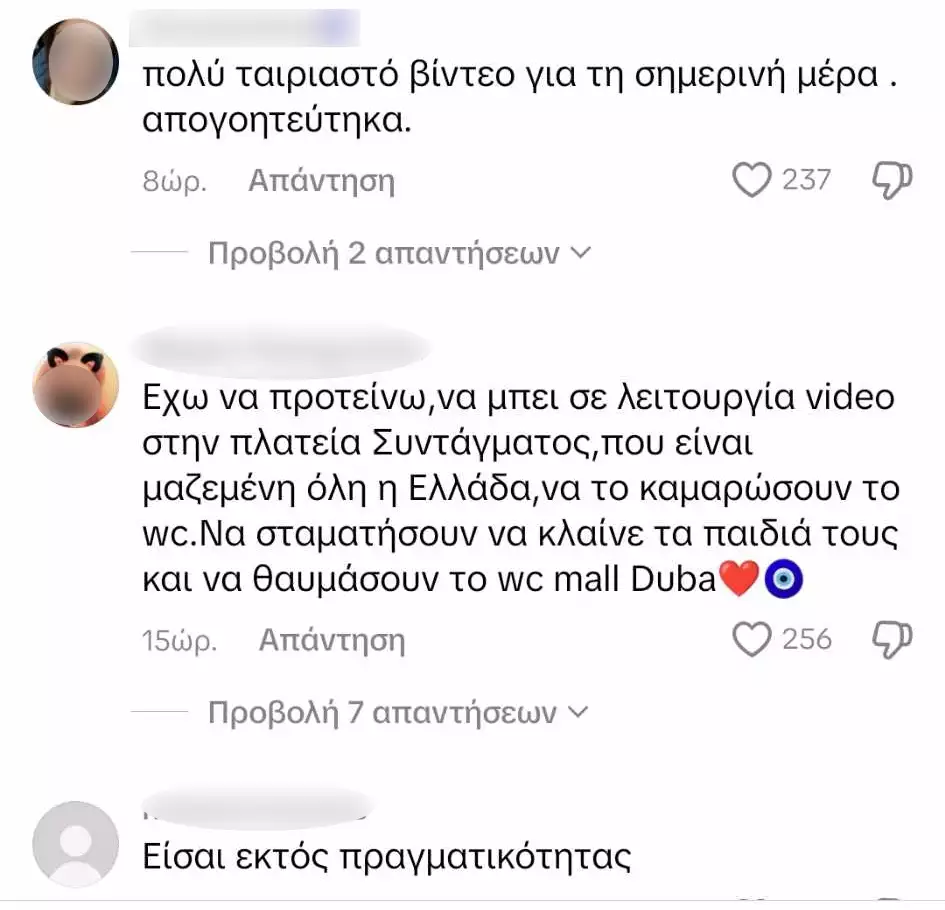Reply to the comment posted 8ώρ. ago
This screenshot has width=945, height=910.
(x=321, y=181)
